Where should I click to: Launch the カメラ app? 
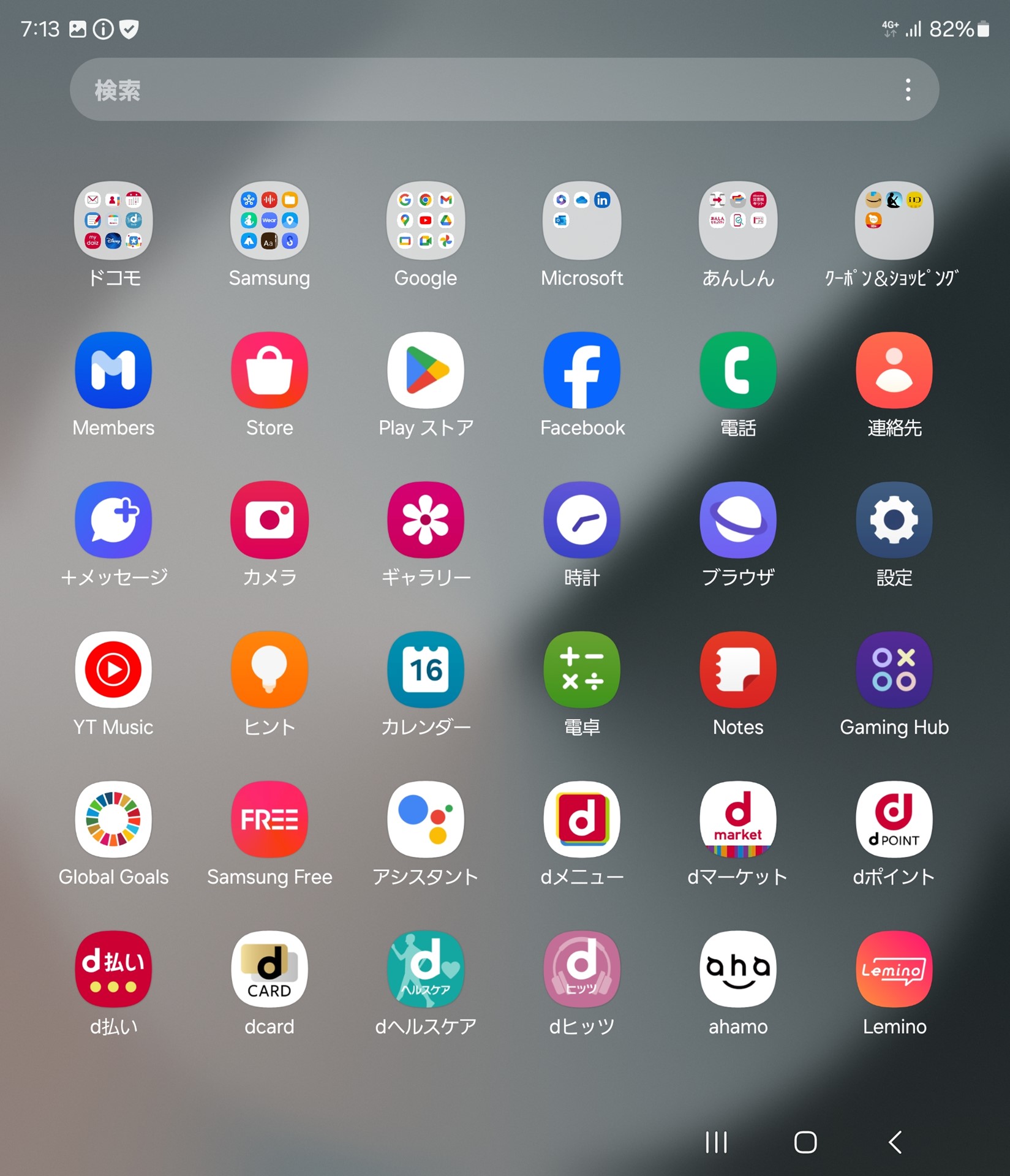[x=269, y=520]
